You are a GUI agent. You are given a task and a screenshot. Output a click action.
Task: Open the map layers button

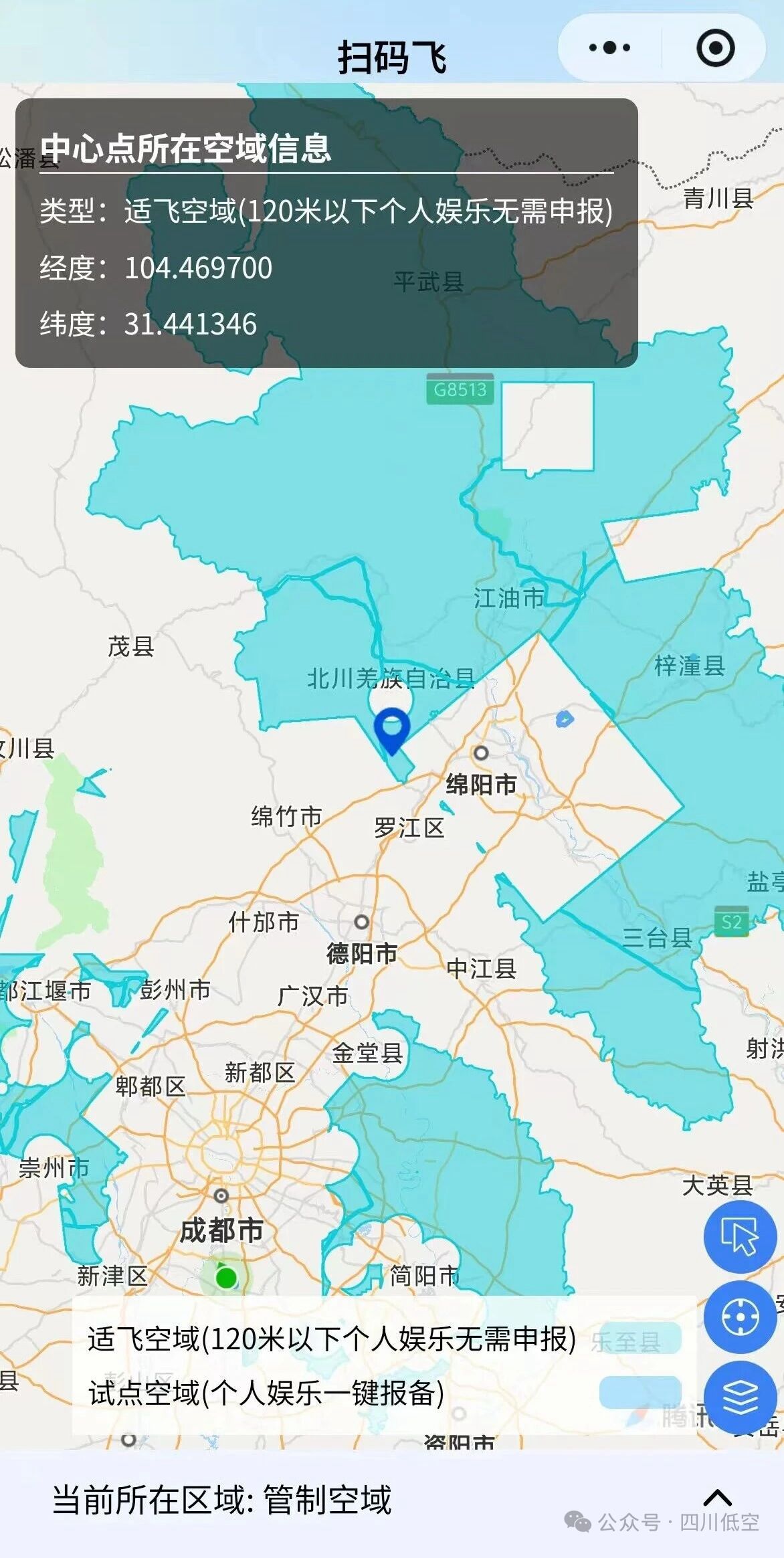click(739, 1397)
